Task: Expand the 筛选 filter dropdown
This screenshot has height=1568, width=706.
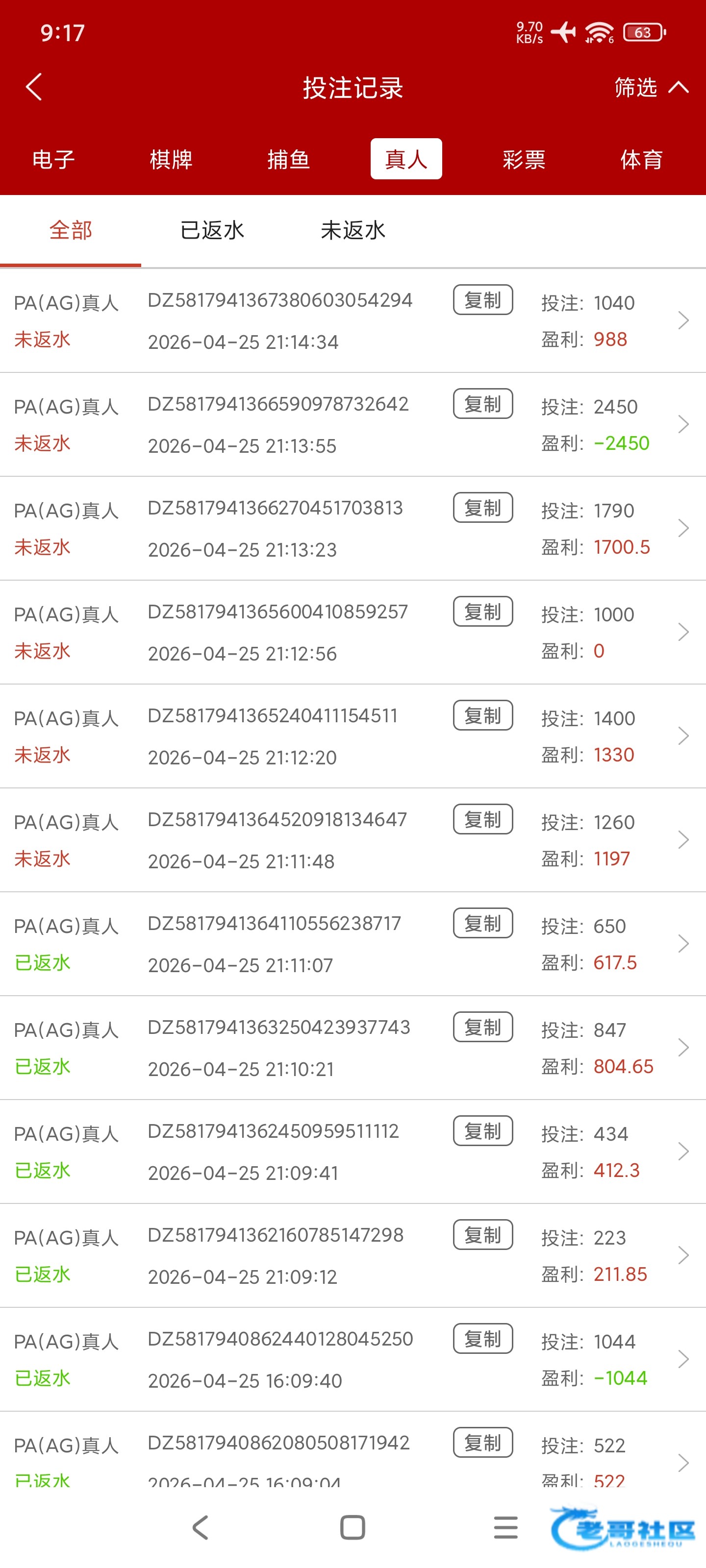Action: [x=651, y=88]
